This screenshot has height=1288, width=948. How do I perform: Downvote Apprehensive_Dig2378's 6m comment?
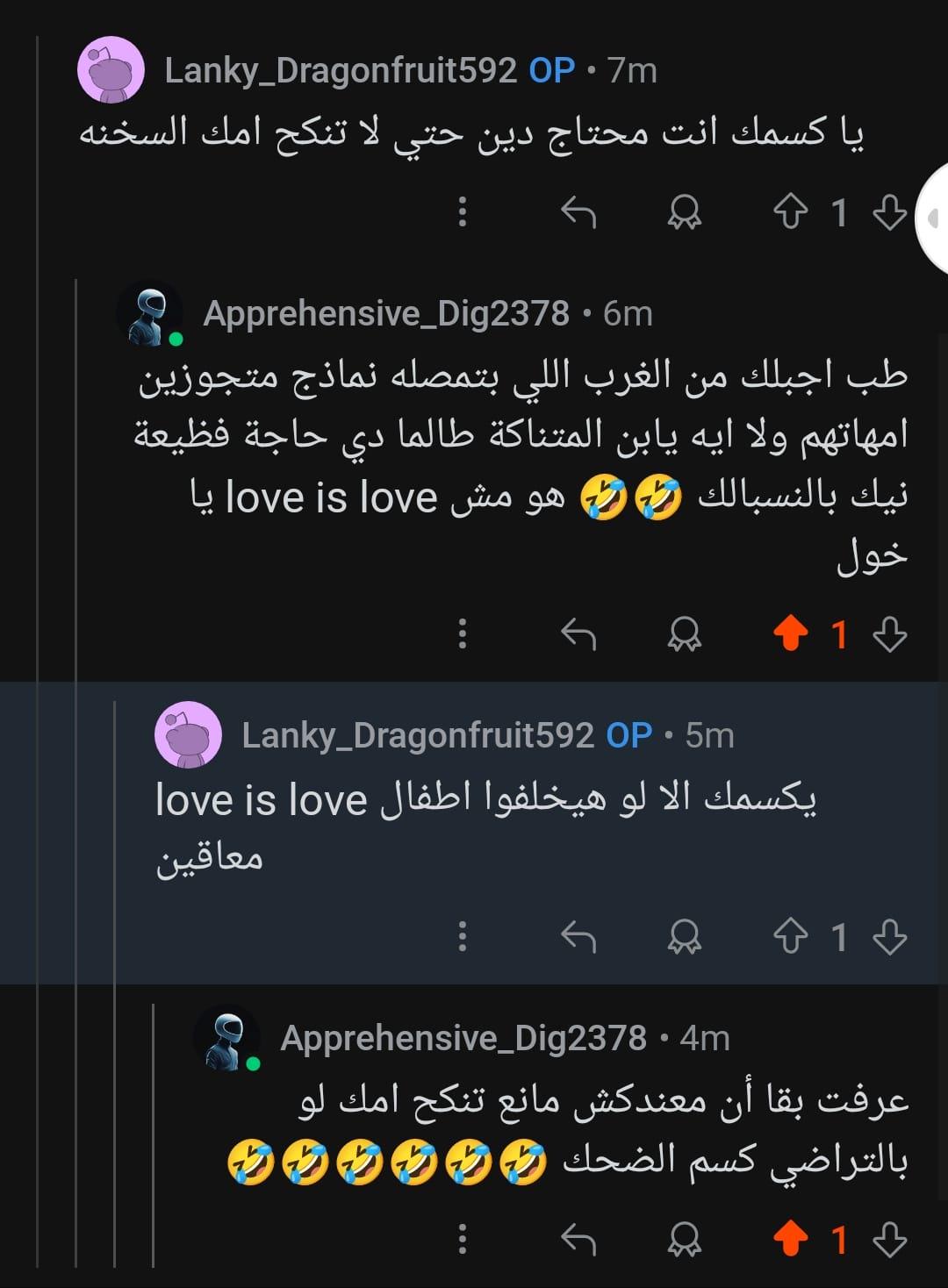click(x=889, y=633)
